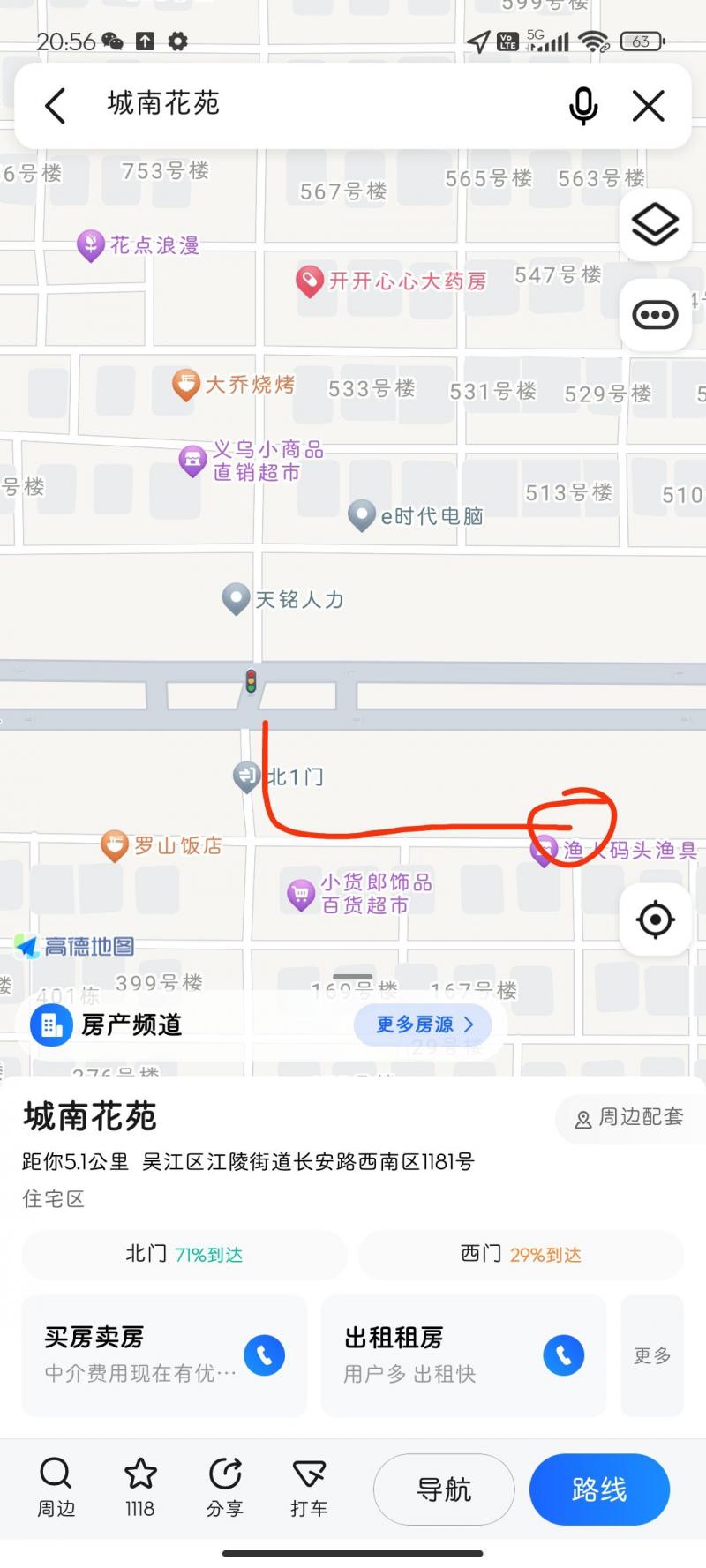Image resolution: width=706 pixels, height=1568 pixels.
Task: Tap the voice search microphone icon
Action: 582,105
